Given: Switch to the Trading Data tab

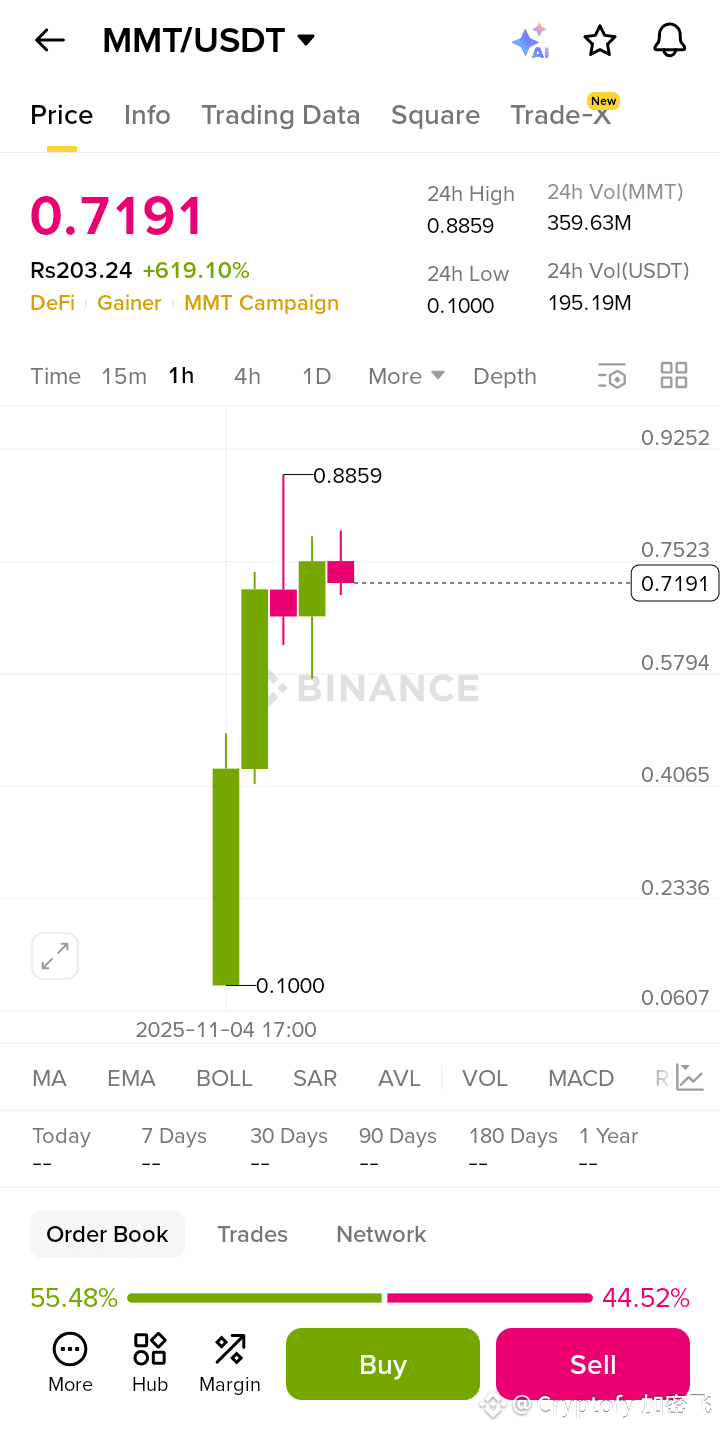Looking at the screenshot, I should pos(280,115).
